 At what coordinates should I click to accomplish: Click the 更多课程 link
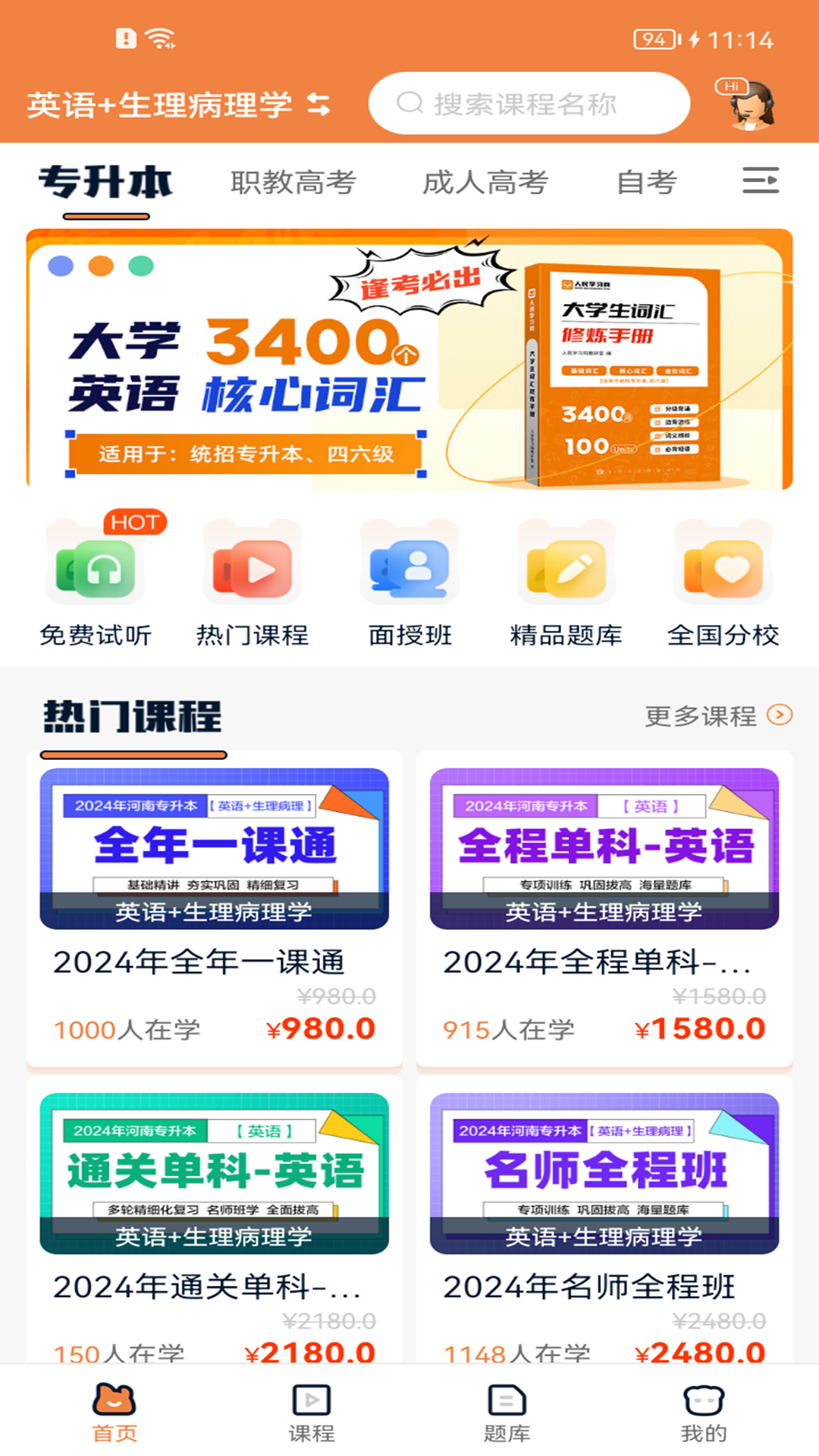tap(701, 716)
